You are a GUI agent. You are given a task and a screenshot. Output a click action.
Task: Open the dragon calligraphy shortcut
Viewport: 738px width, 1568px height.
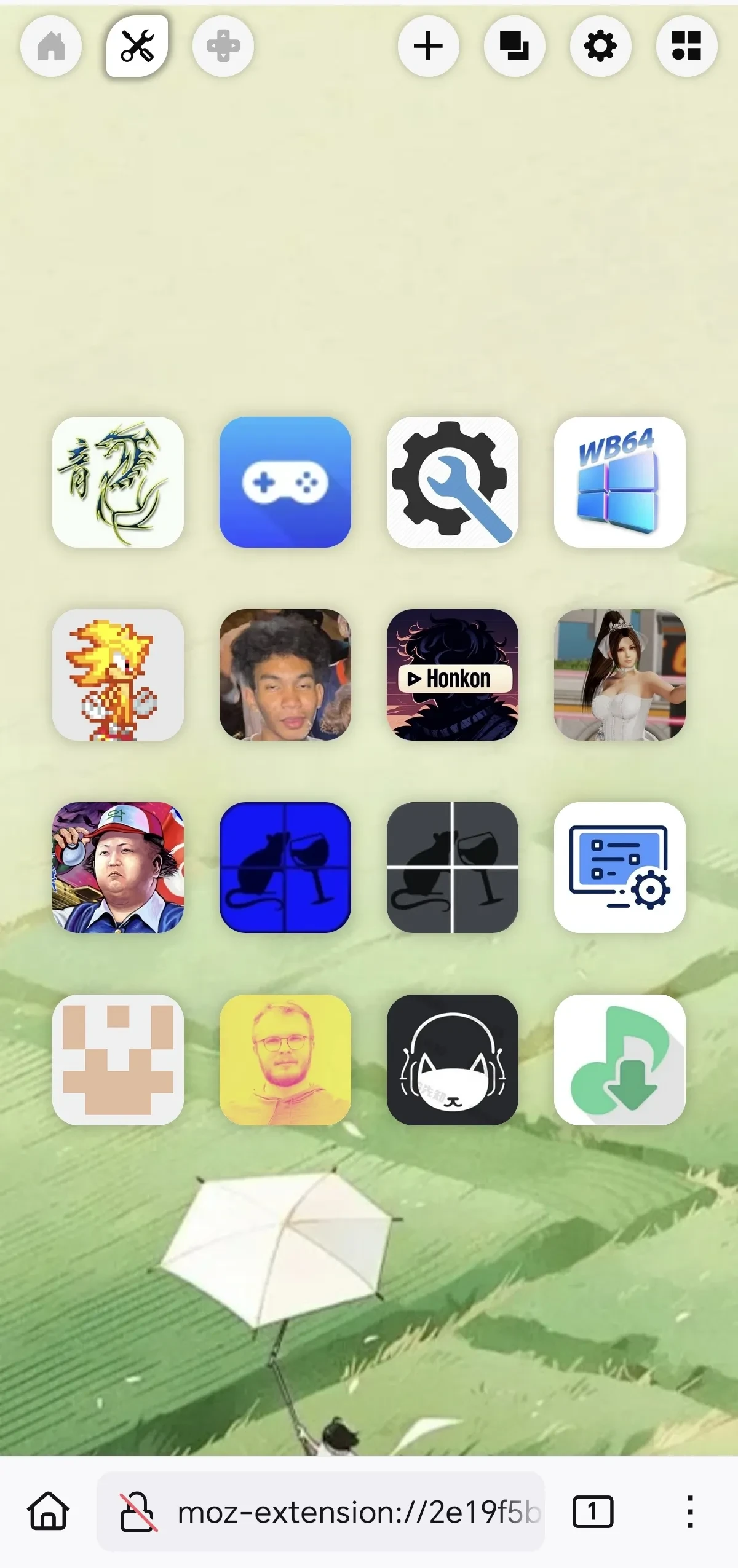(118, 483)
